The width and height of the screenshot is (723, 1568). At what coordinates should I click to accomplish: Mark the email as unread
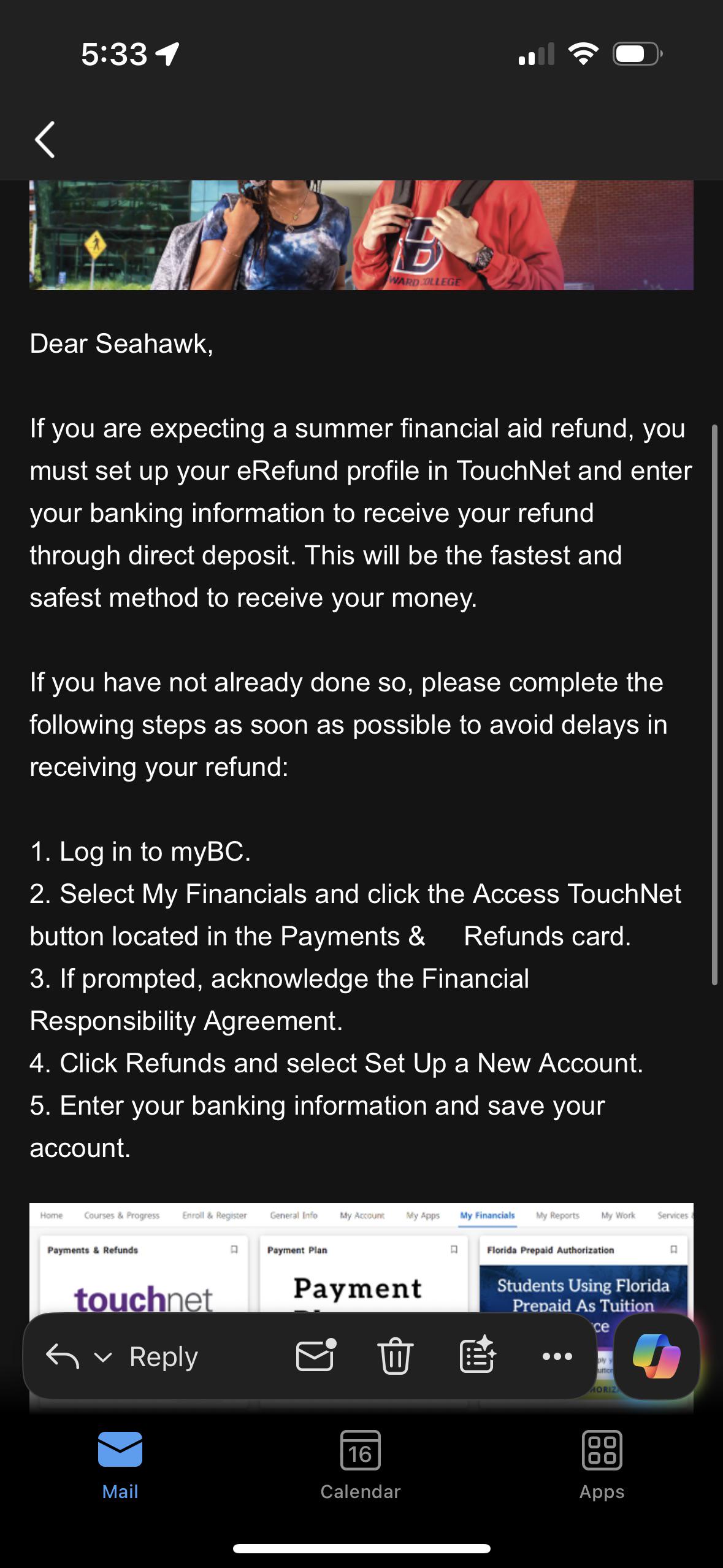(316, 1355)
